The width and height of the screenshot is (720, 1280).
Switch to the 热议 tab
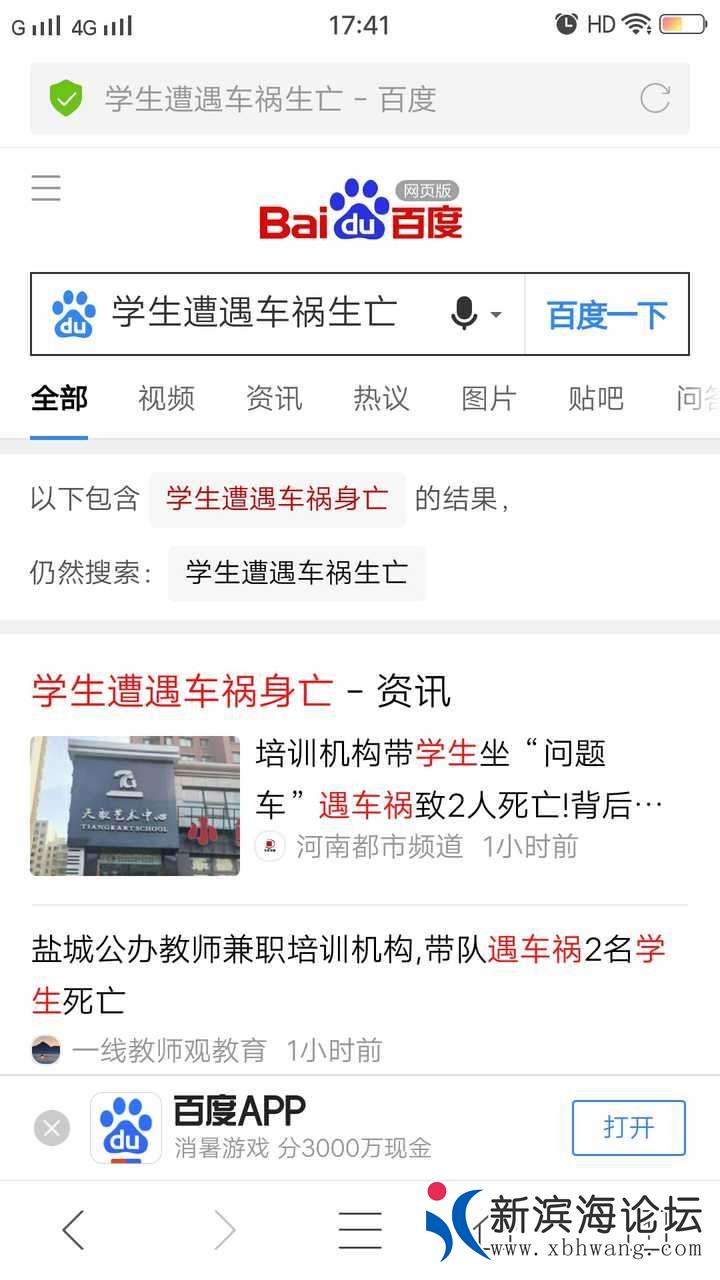381,398
